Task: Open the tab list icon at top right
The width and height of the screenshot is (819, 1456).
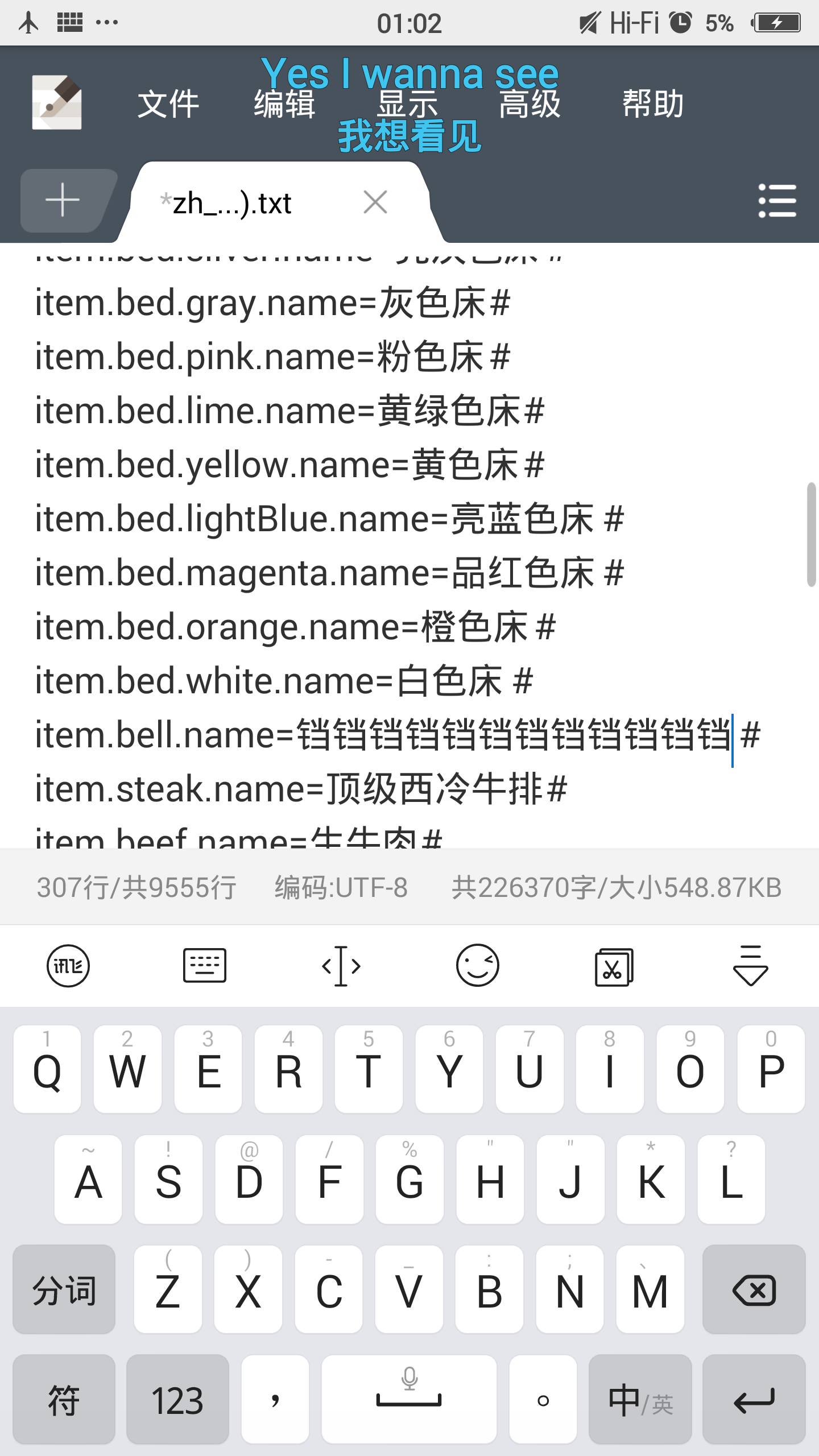Action: (x=778, y=200)
